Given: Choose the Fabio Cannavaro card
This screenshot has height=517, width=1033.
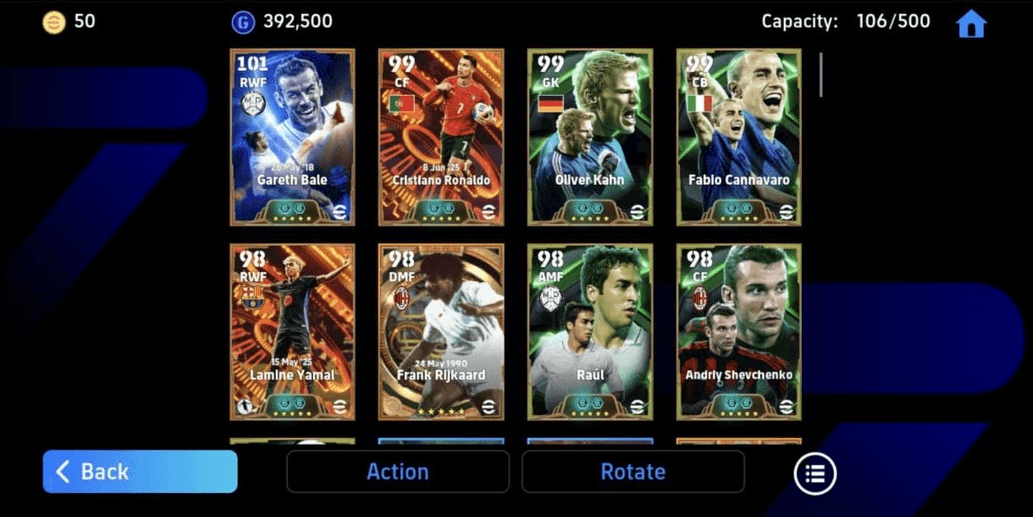Looking at the screenshot, I should point(739,137).
